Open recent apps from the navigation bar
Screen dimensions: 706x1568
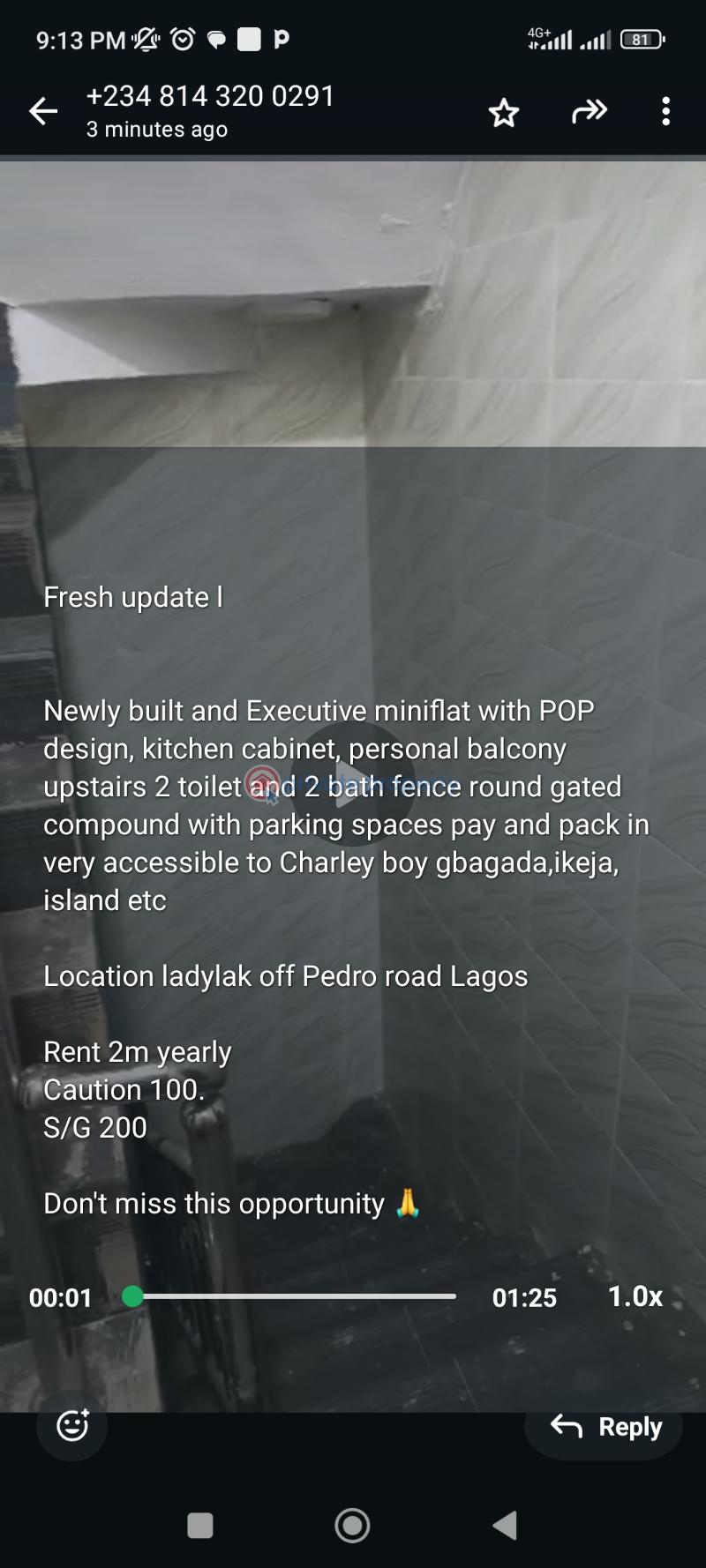(x=199, y=1525)
